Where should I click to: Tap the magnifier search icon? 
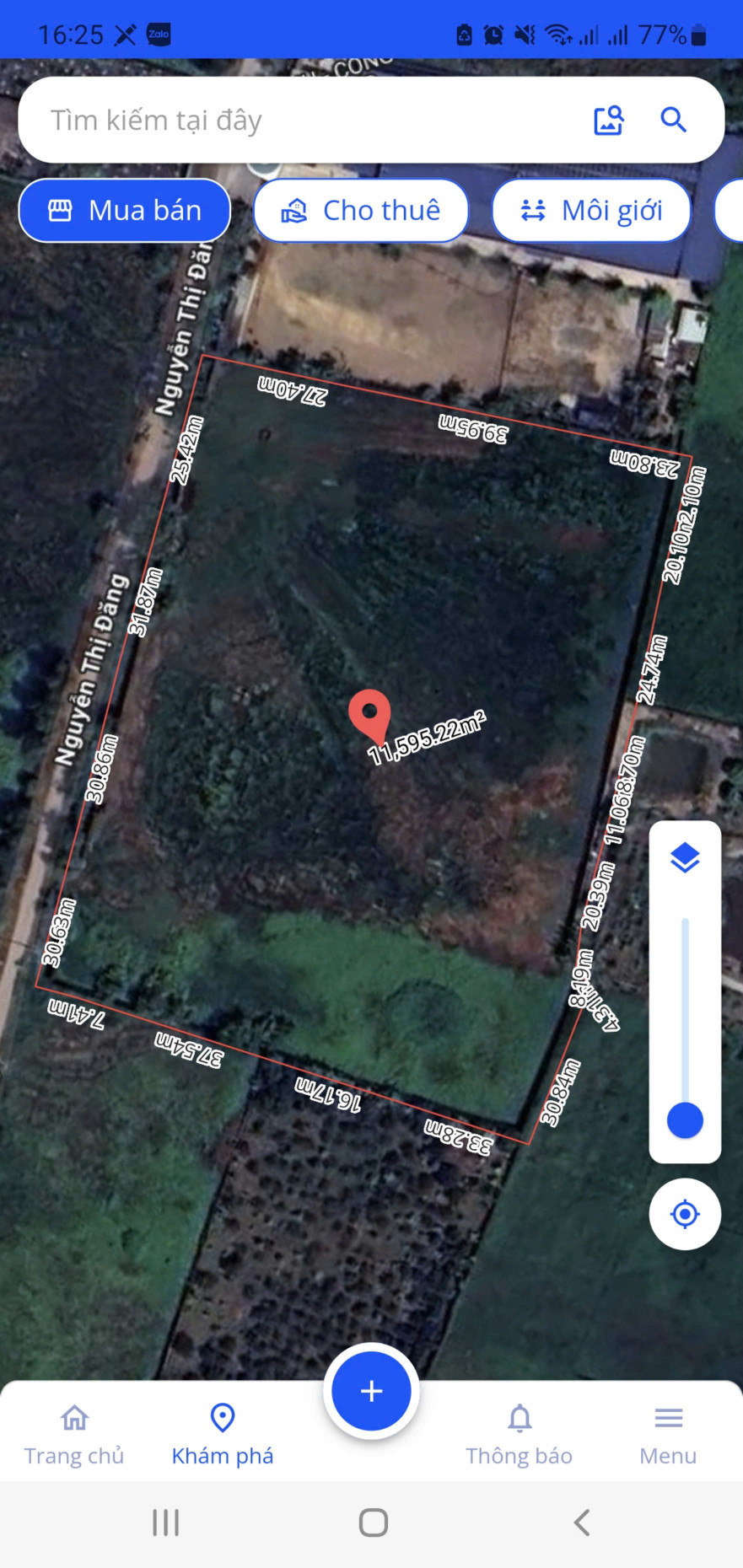pos(673,120)
